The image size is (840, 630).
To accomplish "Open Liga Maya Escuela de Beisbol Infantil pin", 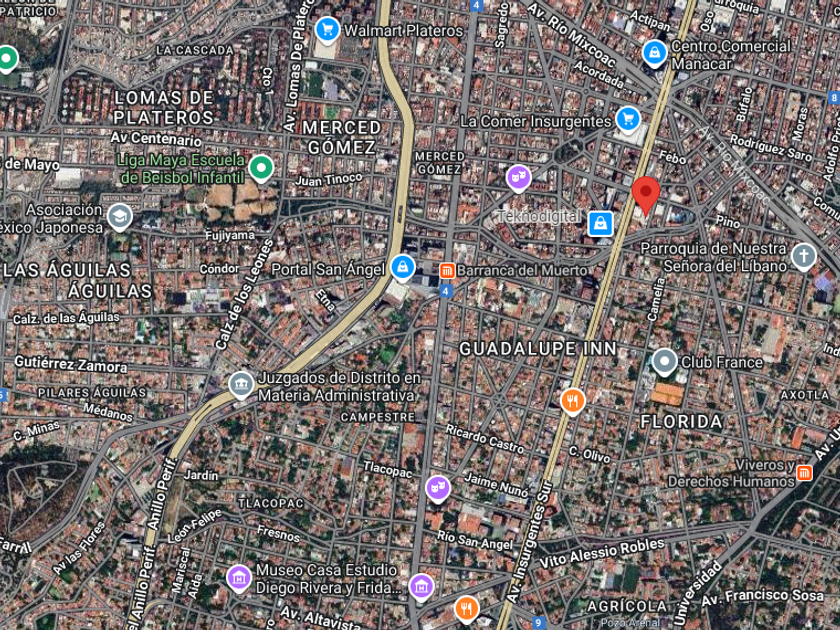I will click(261, 167).
